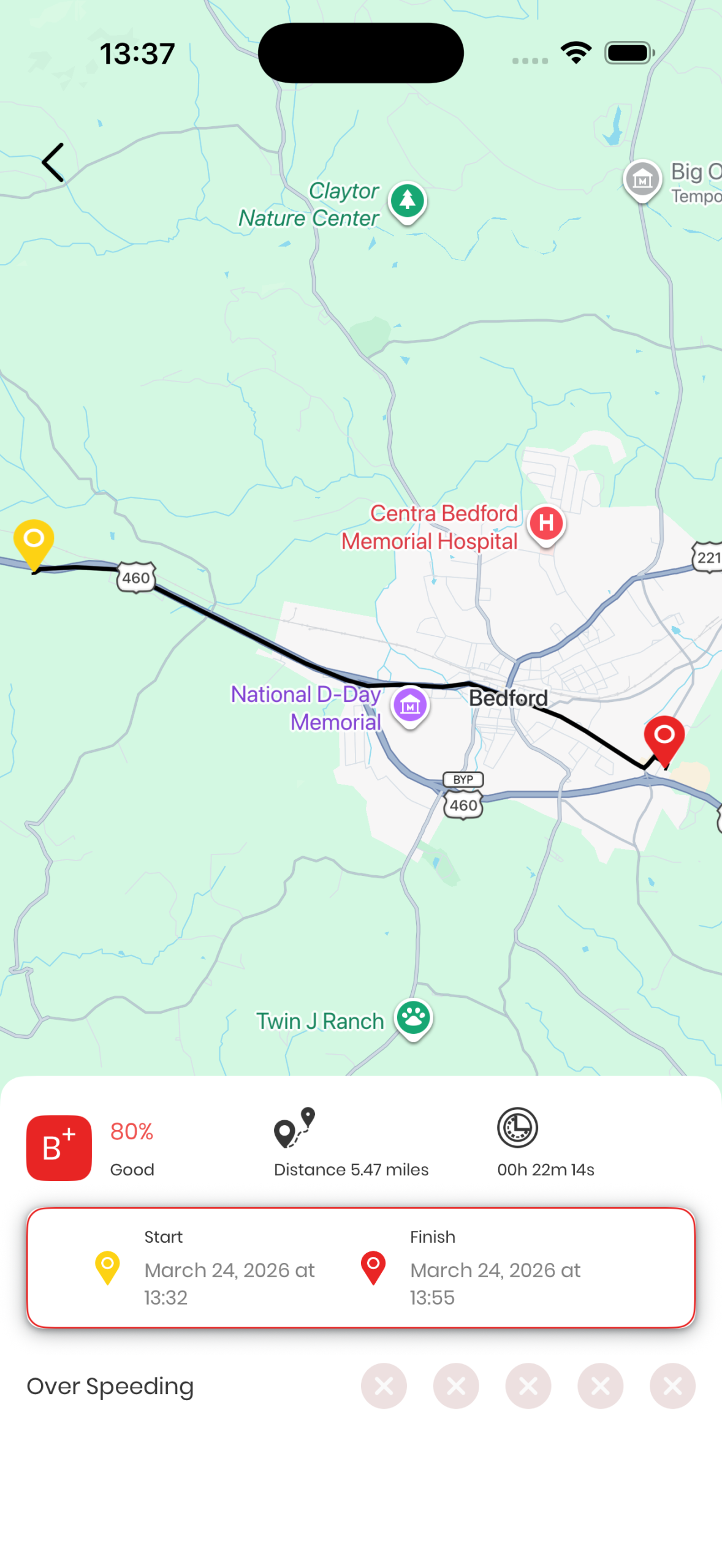Go back using the top-left arrow
Screen dimensions: 722x1568
pos(53,162)
